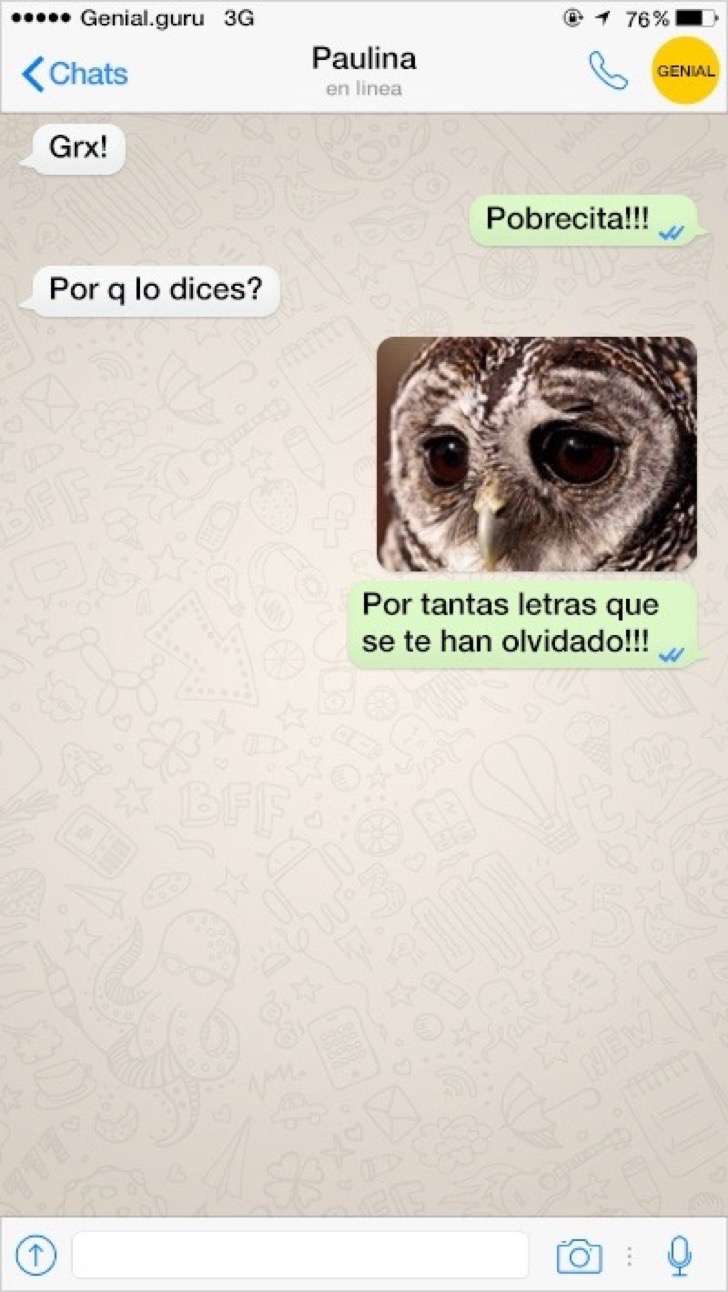Open the camera to send a photo

coord(579,1256)
